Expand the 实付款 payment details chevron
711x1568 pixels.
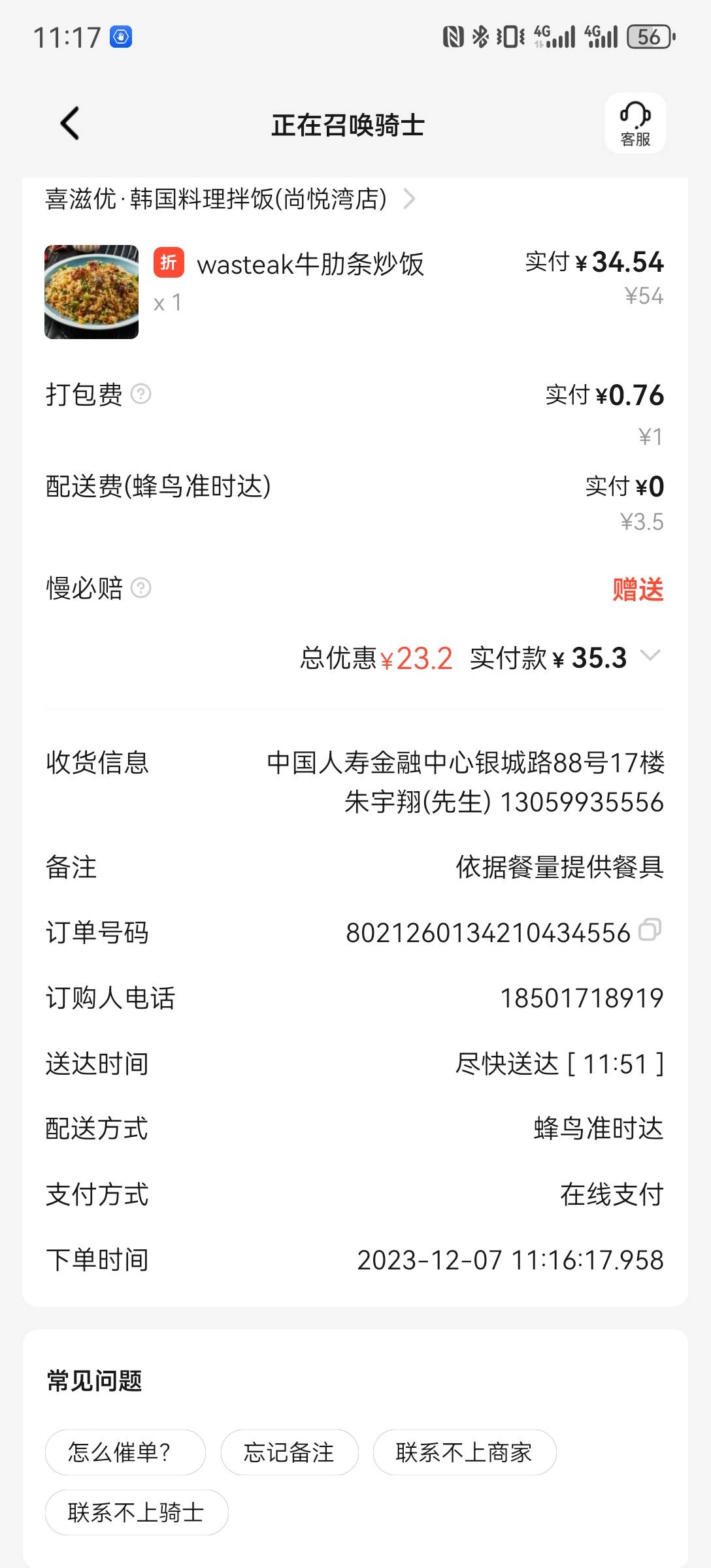(x=650, y=655)
